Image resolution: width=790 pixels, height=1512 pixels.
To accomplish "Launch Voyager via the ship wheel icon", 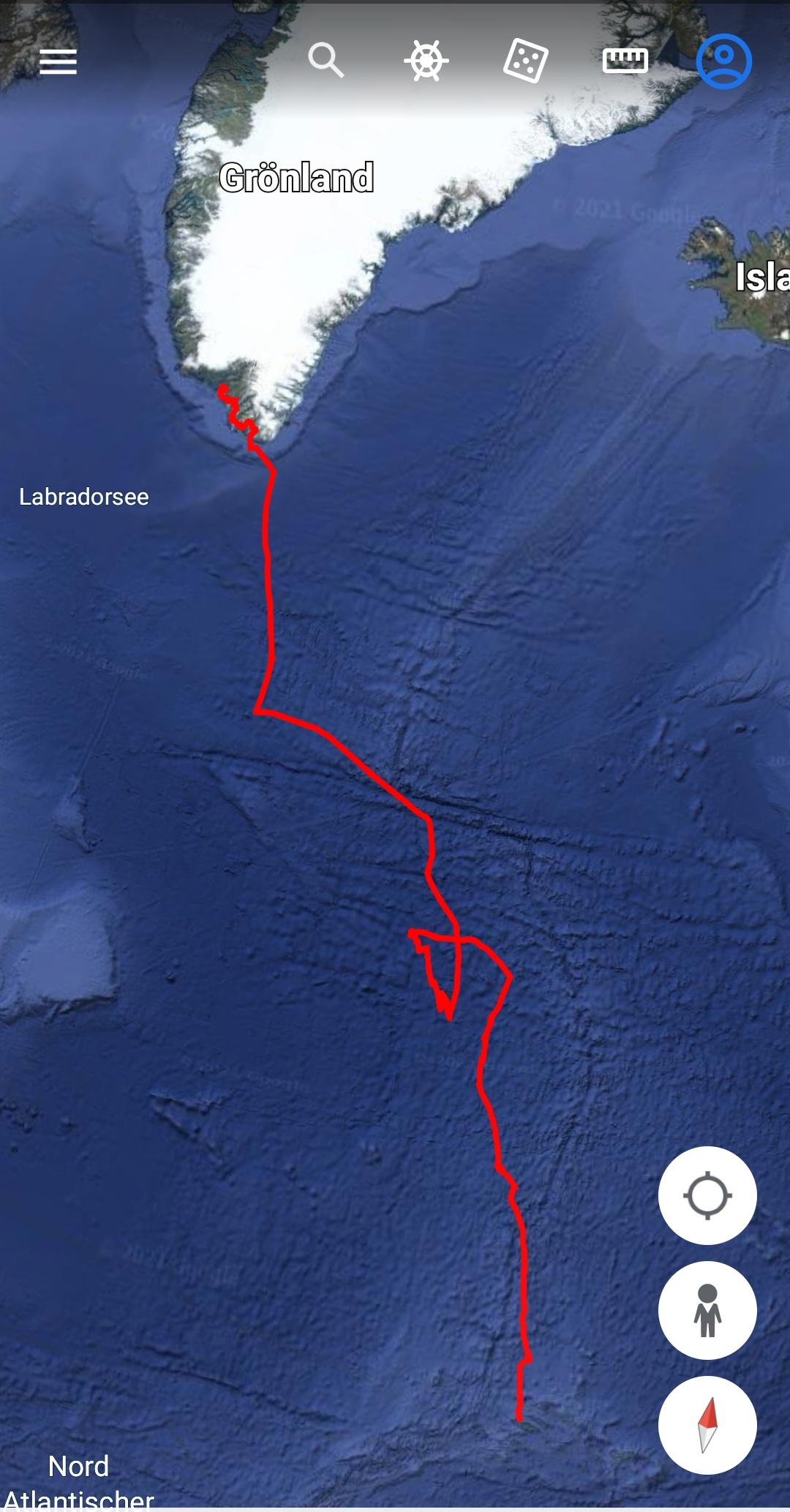I will click(426, 61).
